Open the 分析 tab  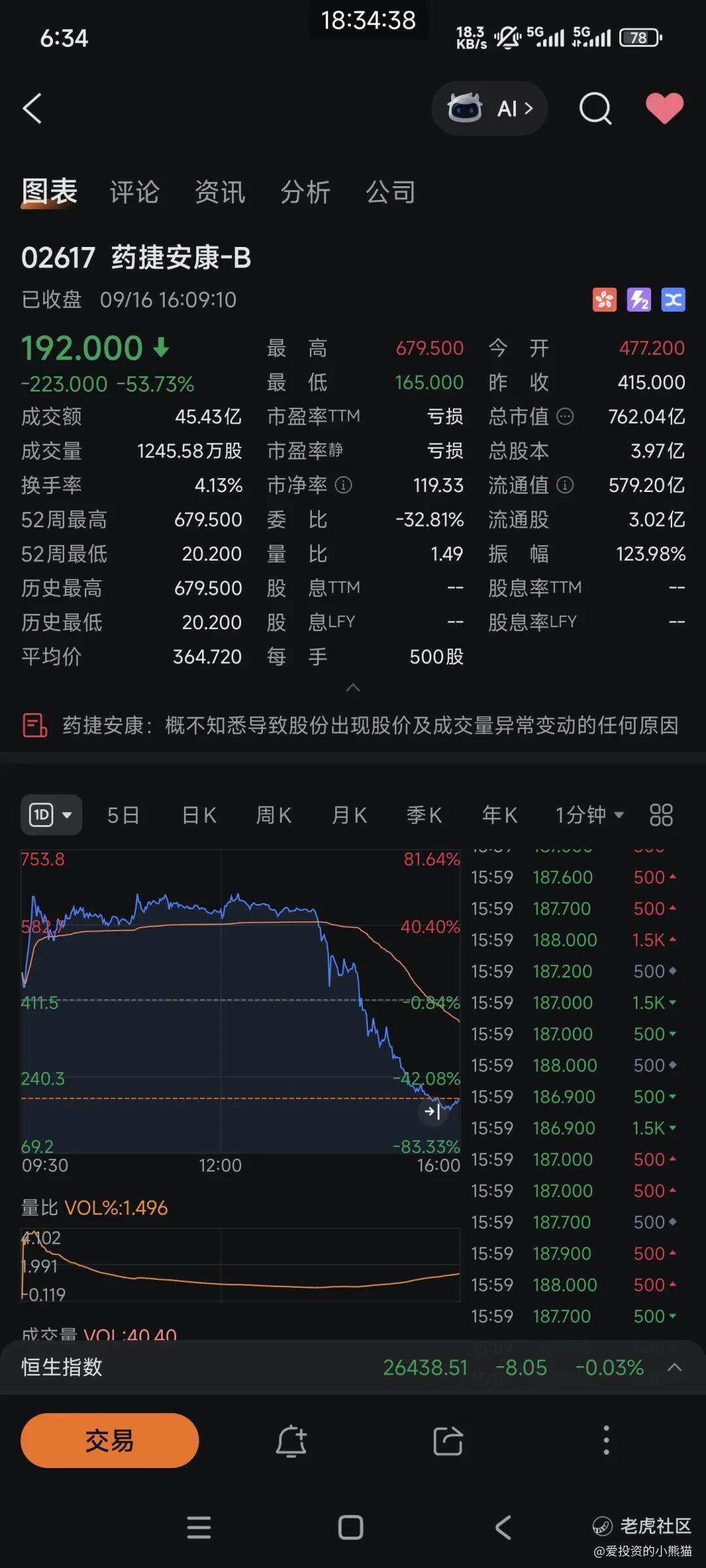[x=305, y=192]
